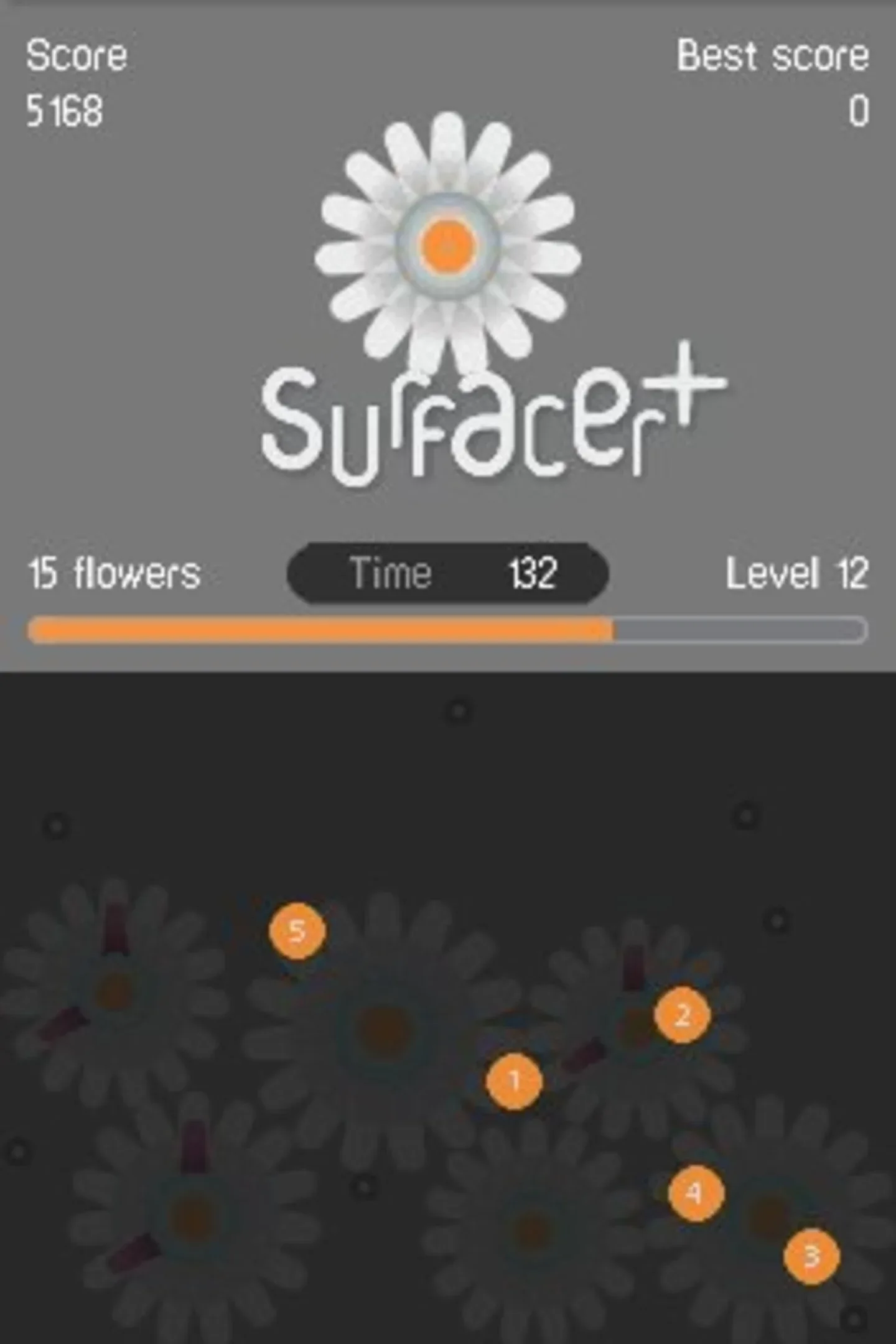Select the orange circle numbered 3
This screenshot has height=1344, width=896.
click(x=811, y=1256)
